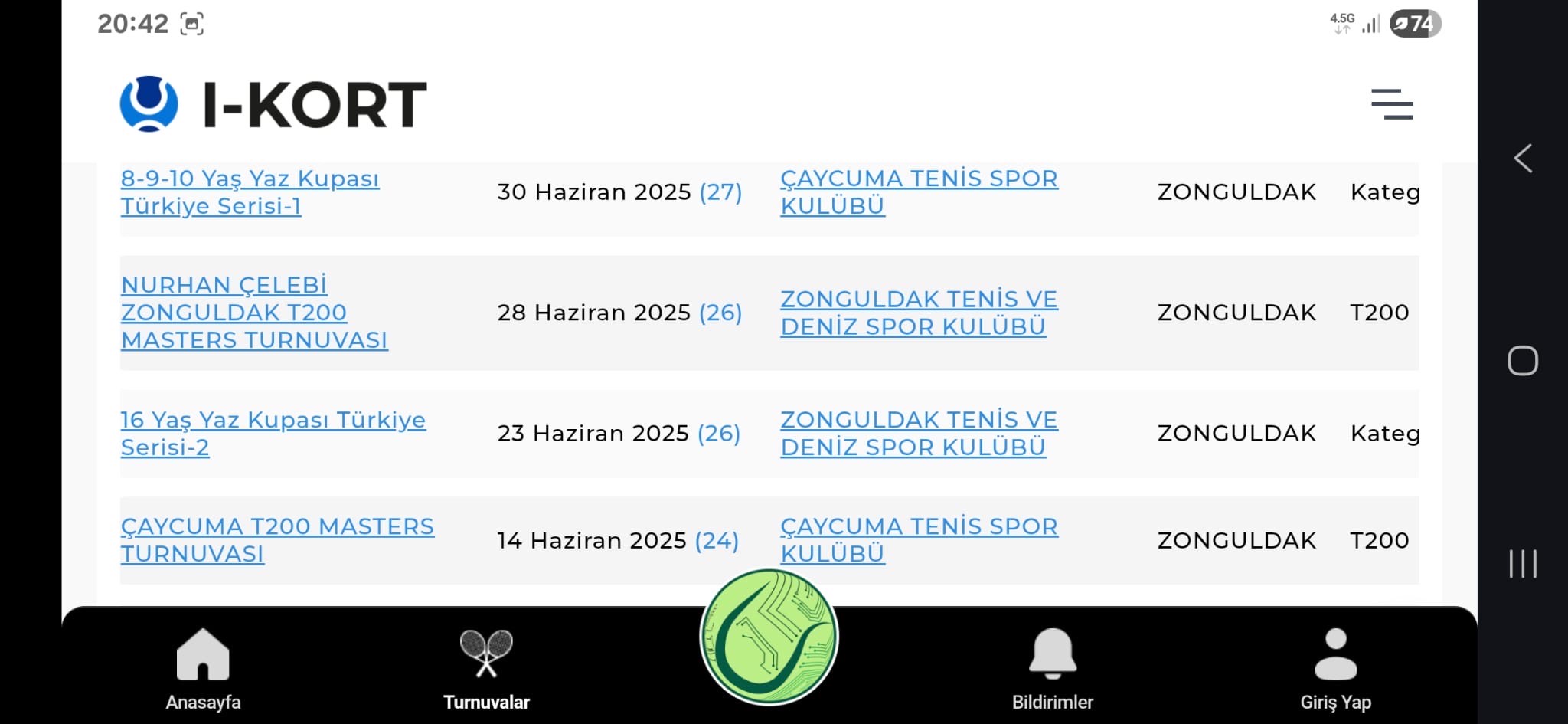
Task: Open ZONGULDAK TENİS VE DENİZ SPOR KULÜBÜ beside 23 Haziran
Action: tap(919, 433)
